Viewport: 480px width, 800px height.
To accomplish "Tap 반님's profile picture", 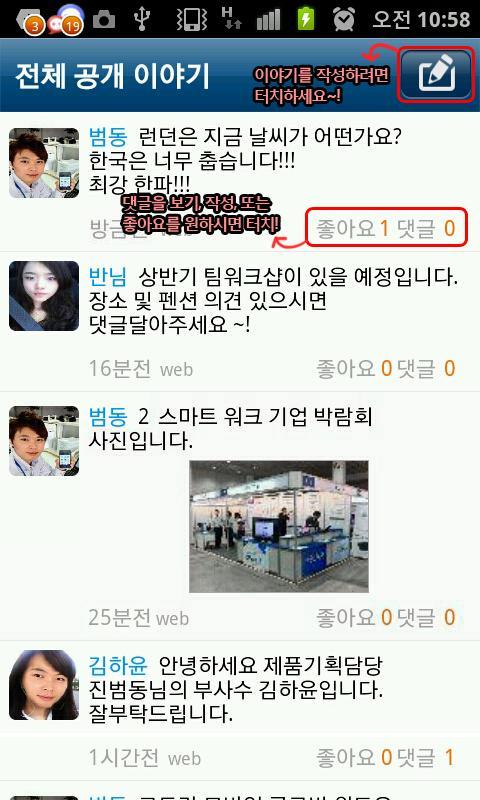I will pos(44,296).
